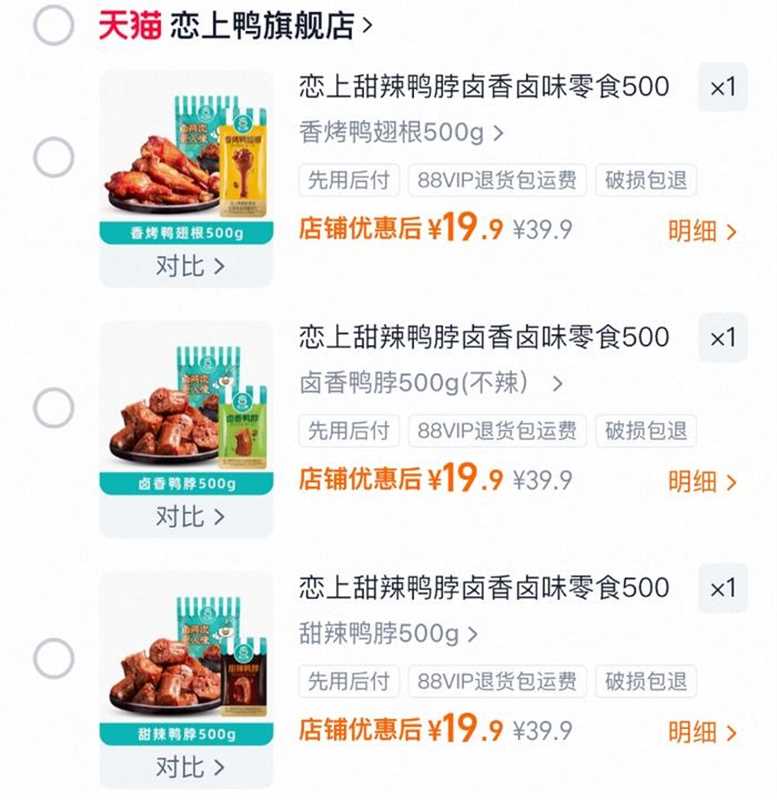Open 对比 comparison for the duck wings item

coord(186,265)
